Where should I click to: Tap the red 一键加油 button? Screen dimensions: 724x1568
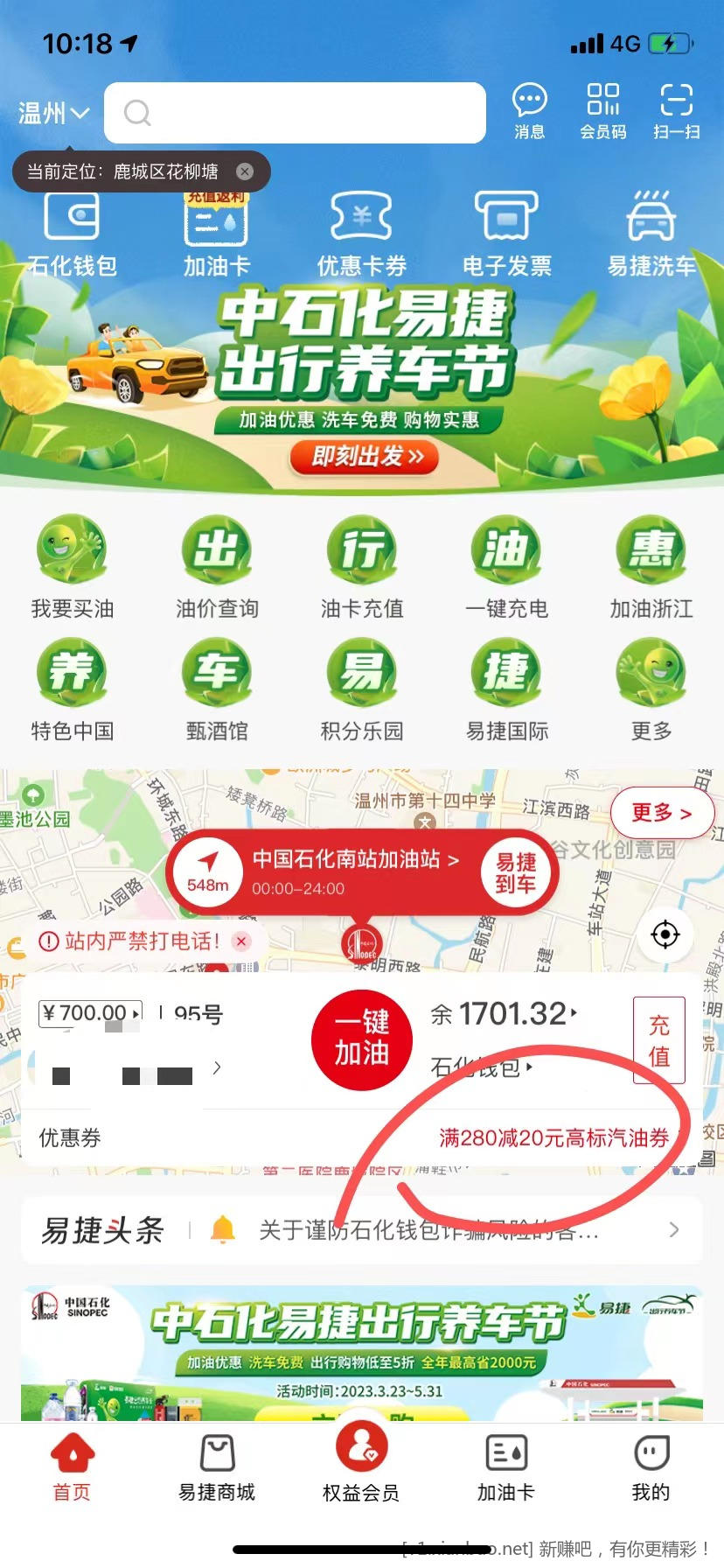361,1039
